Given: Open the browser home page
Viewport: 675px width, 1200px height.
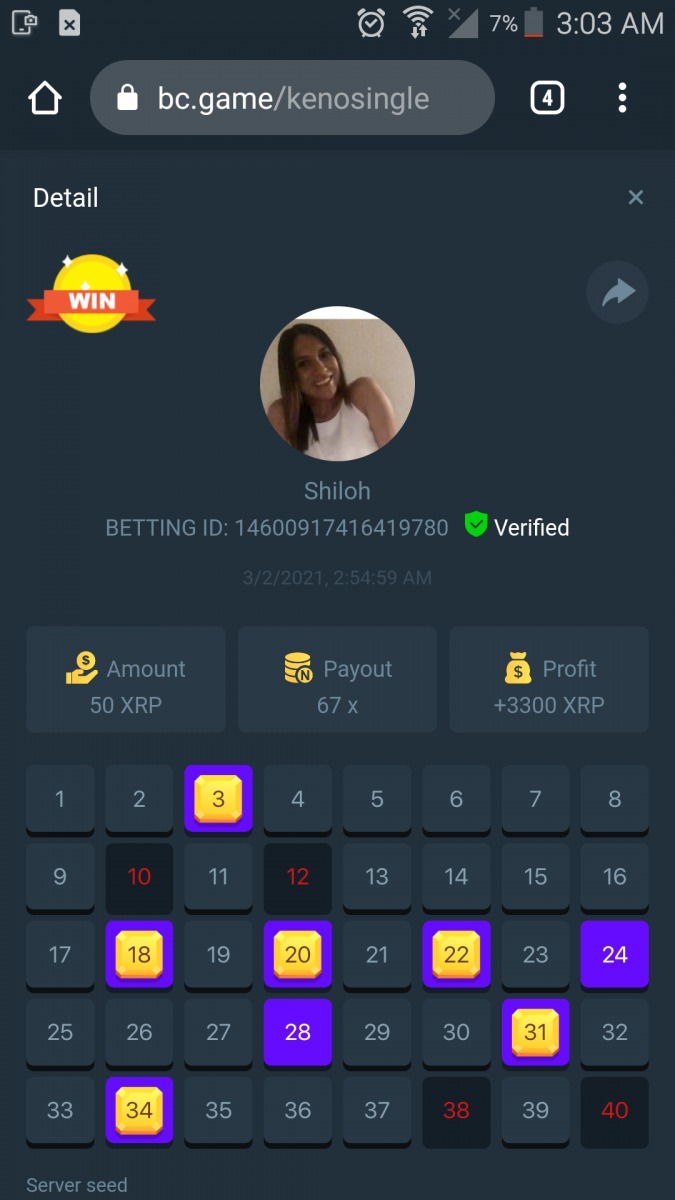Looking at the screenshot, I should tap(45, 98).
